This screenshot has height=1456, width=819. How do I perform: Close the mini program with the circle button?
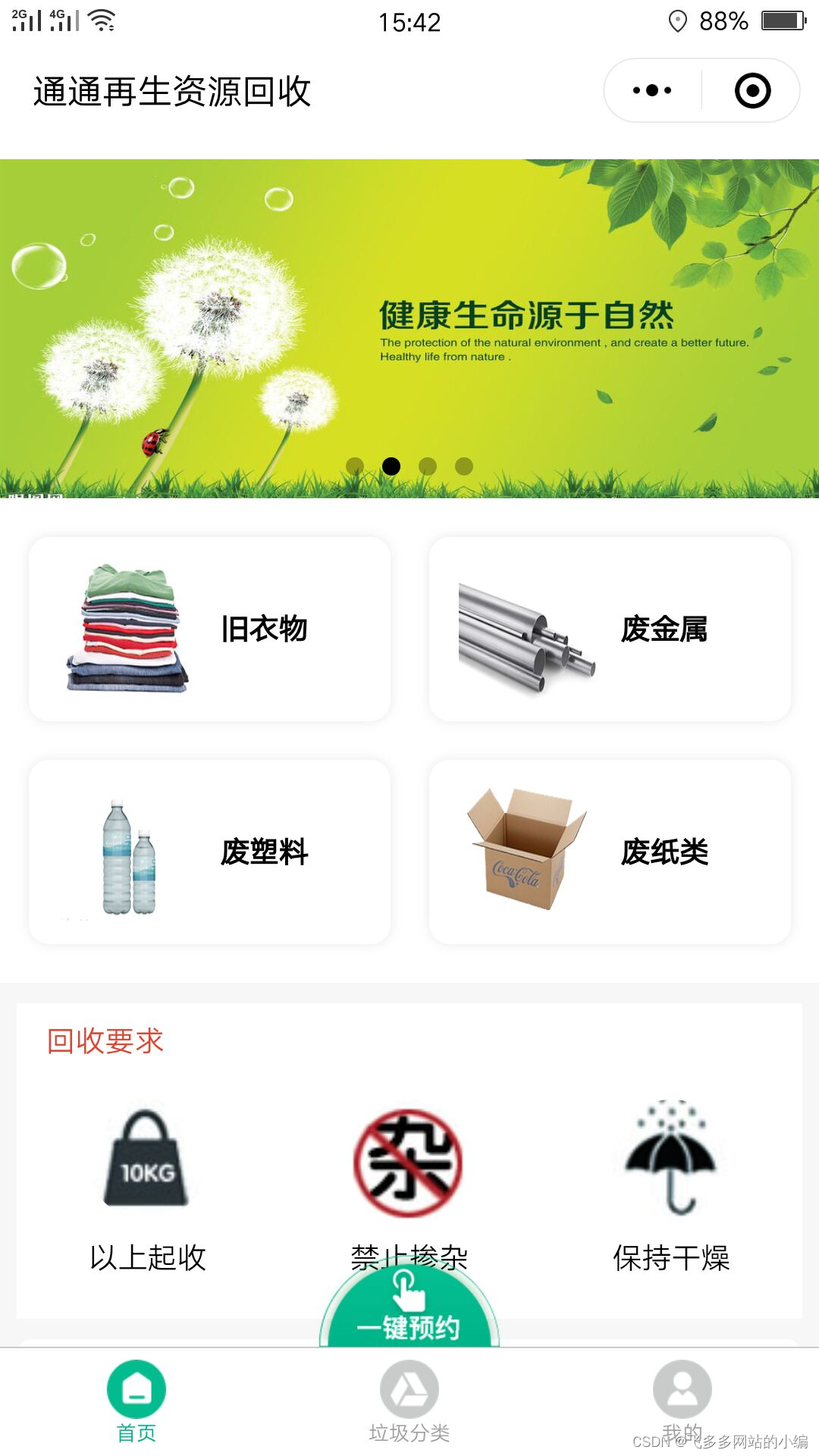click(752, 91)
